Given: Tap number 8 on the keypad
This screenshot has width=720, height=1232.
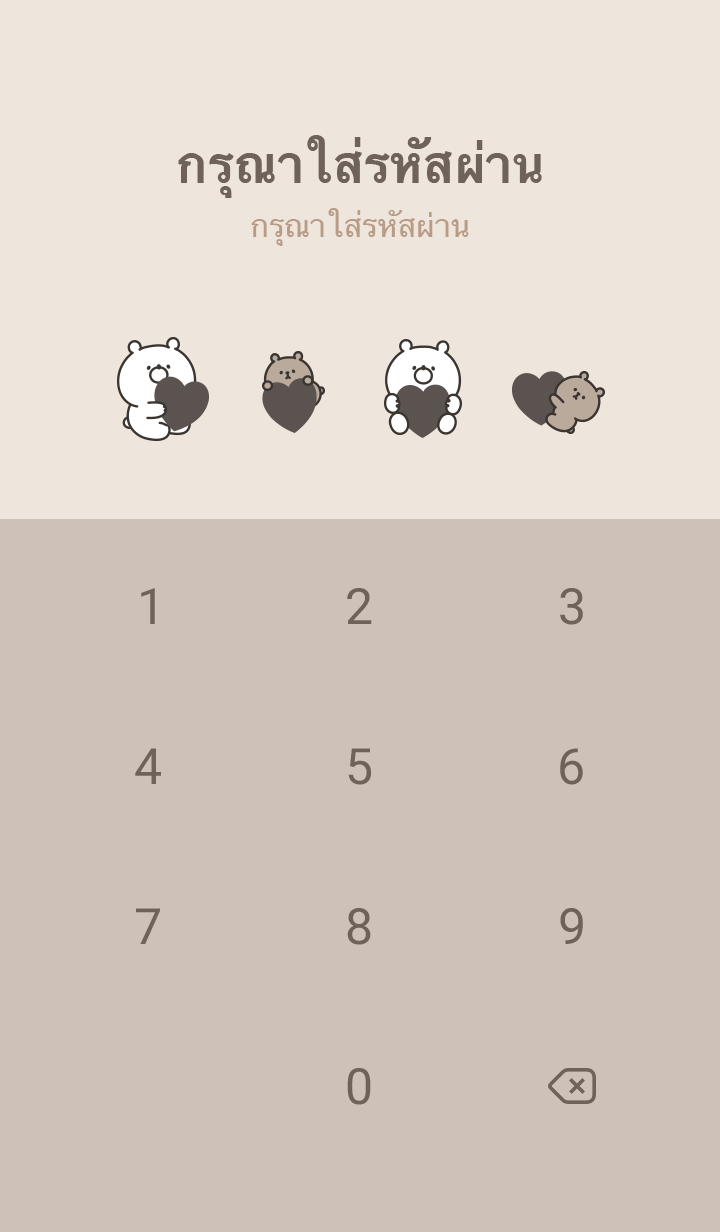Looking at the screenshot, I should tap(359, 927).
